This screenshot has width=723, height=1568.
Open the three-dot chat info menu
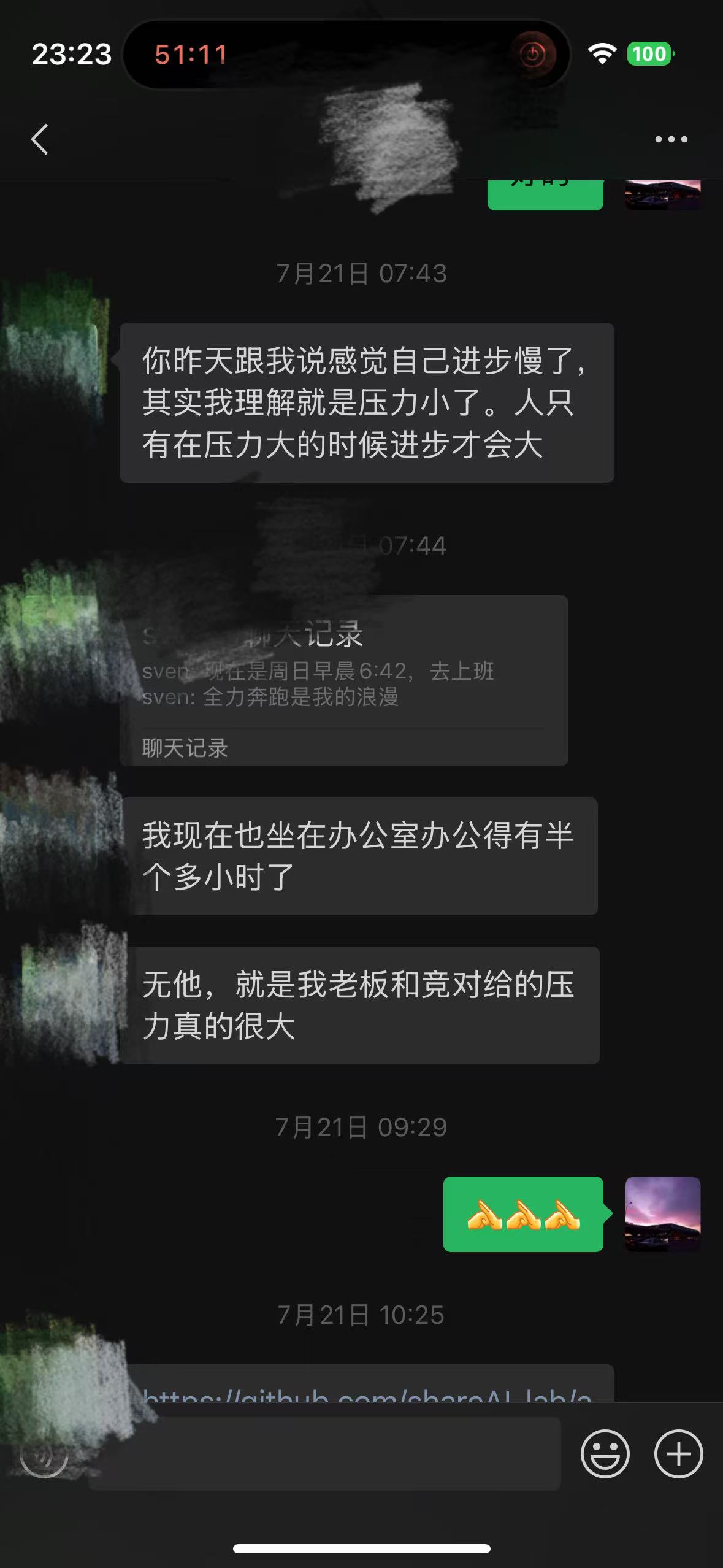point(671,139)
